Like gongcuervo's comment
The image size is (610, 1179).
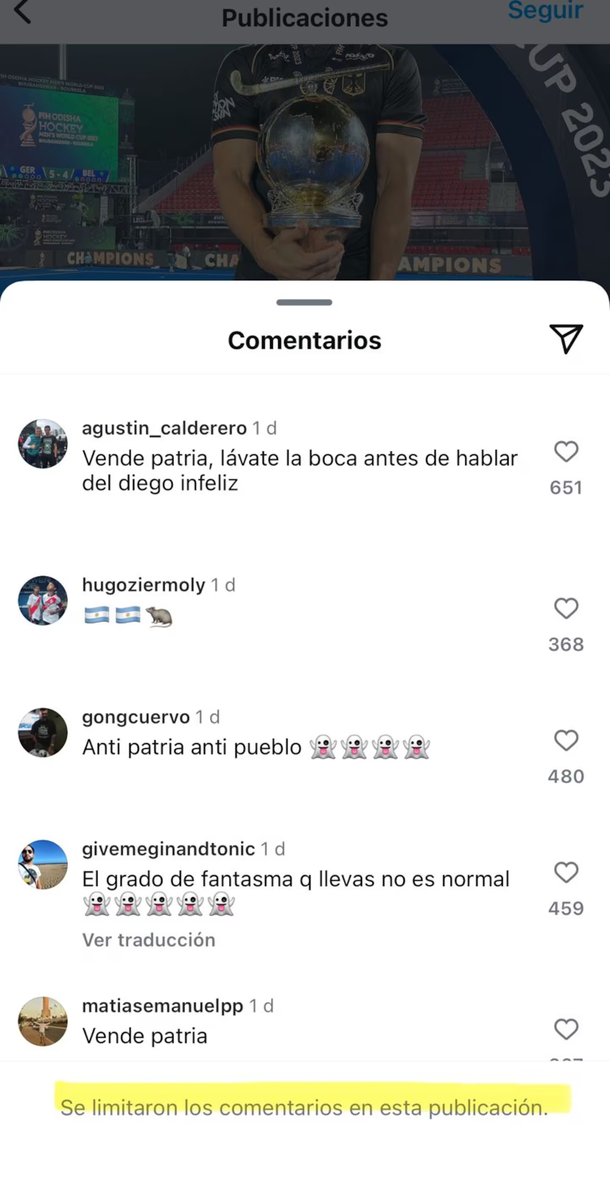click(x=566, y=740)
